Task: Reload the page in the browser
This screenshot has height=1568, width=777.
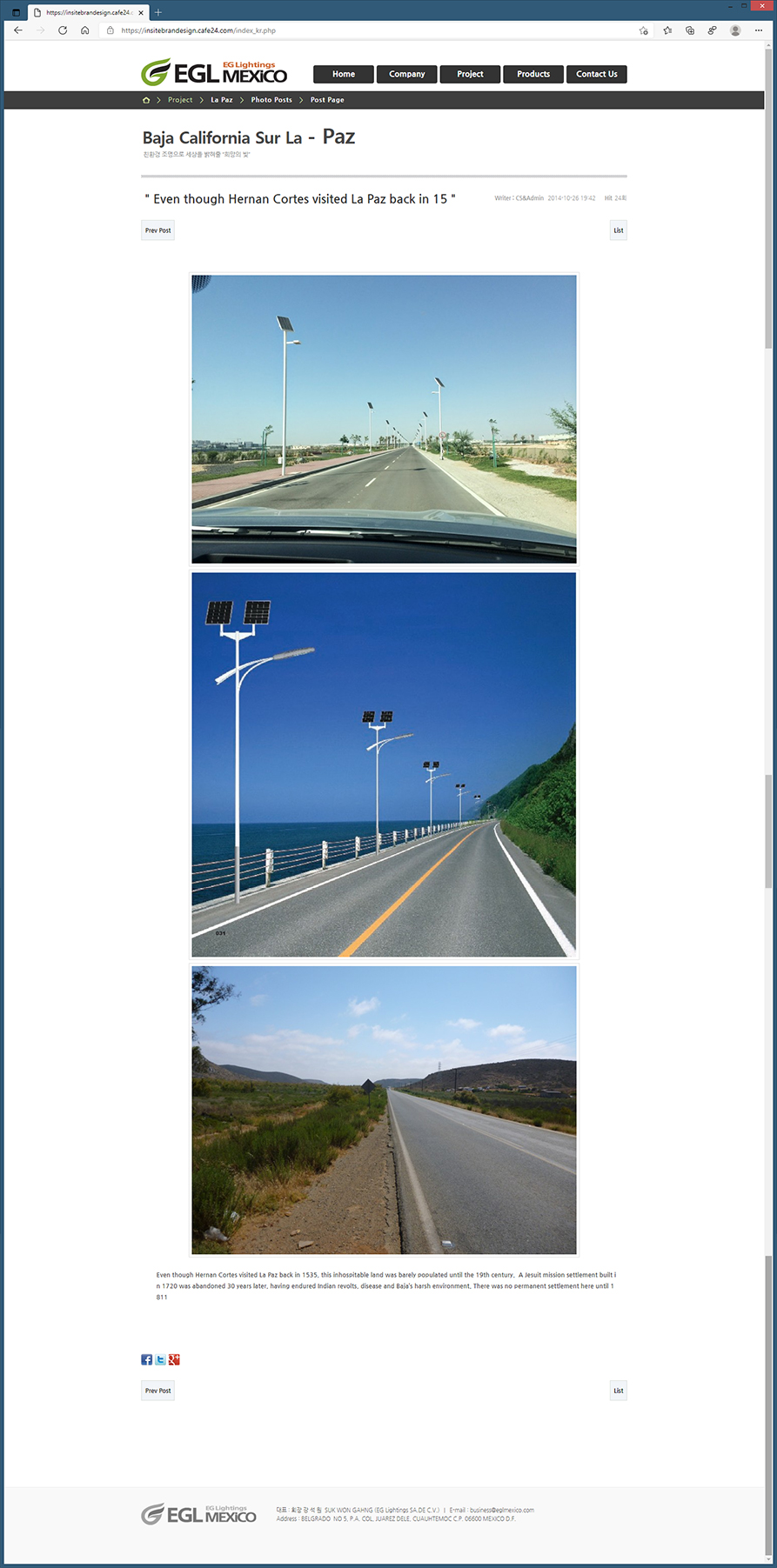Action: click(x=63, y=30)
